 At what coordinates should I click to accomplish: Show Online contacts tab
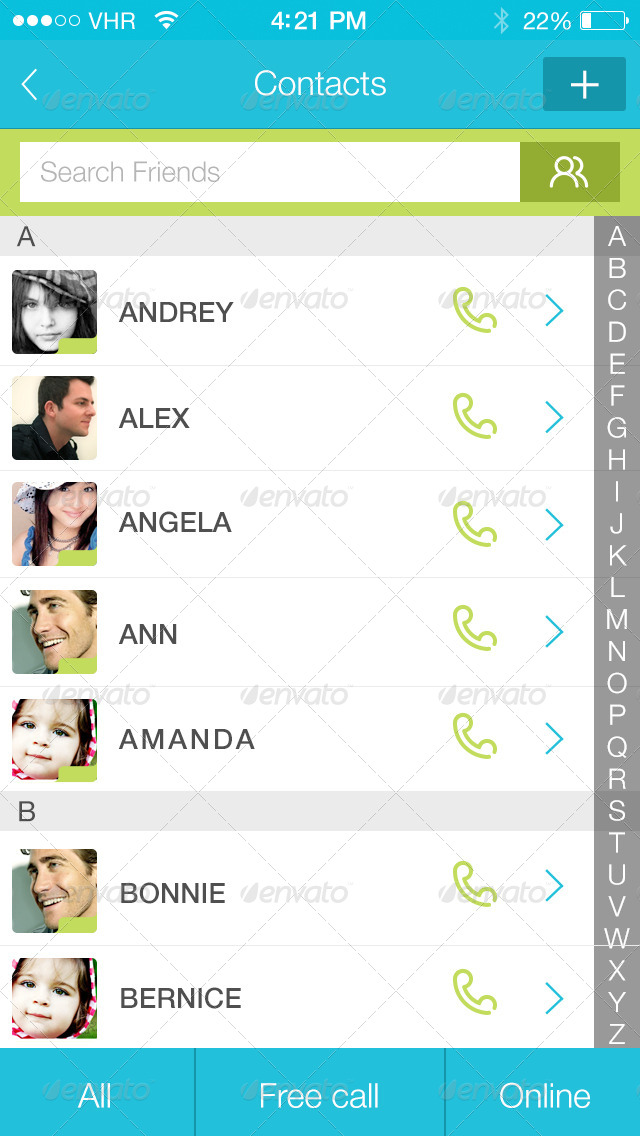544,1096
